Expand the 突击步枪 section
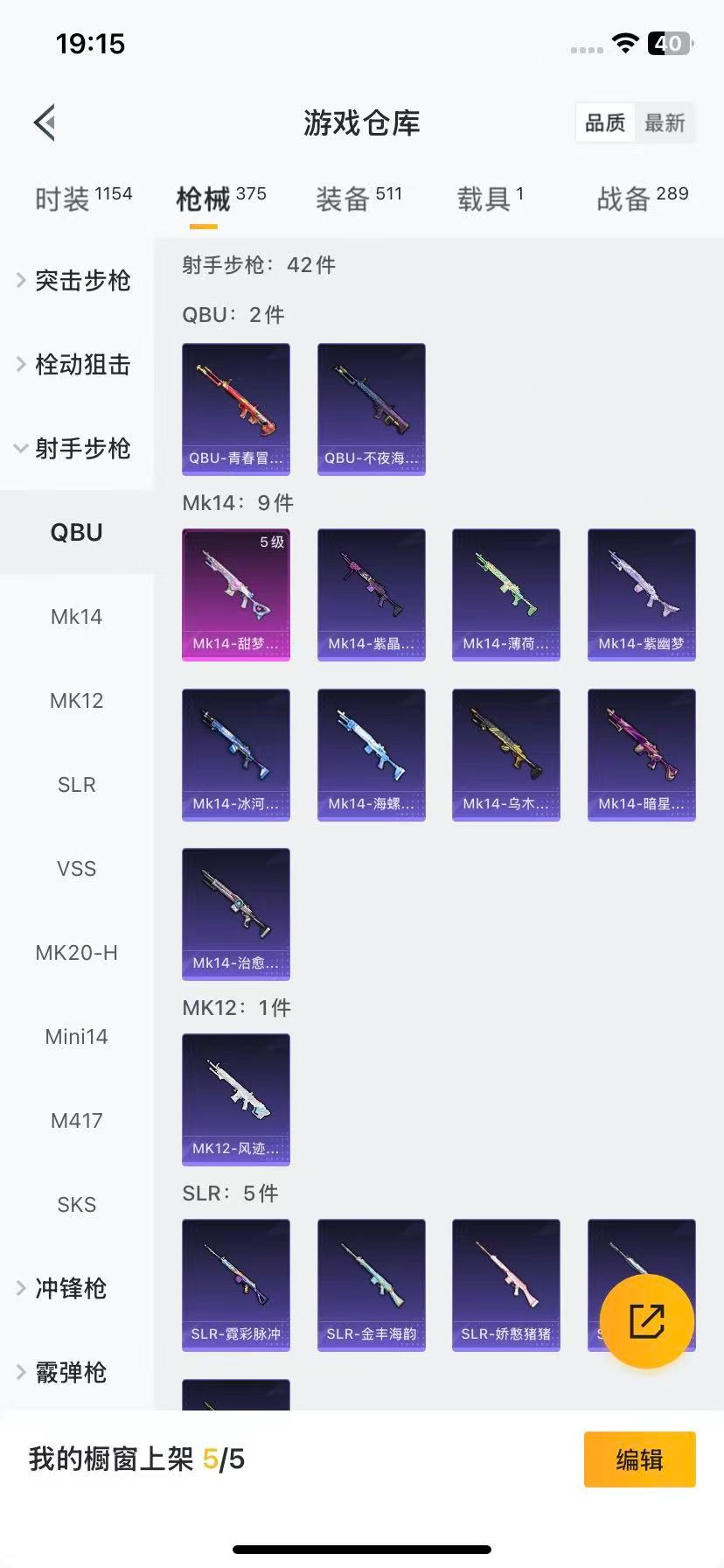 [x=80, y=281]
